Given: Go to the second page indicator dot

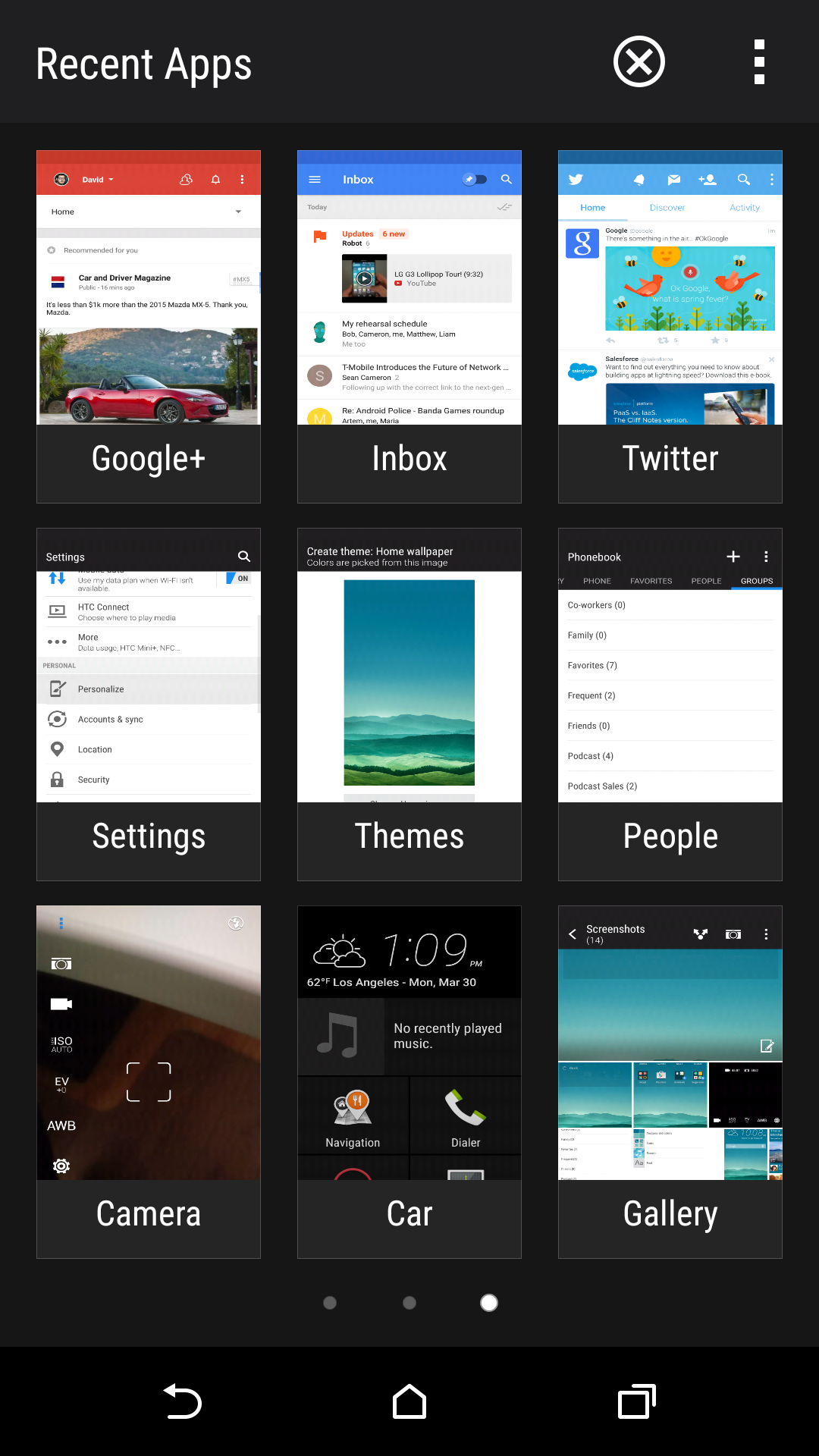Looking at the screenshot, I should click(x=409, y=1303).
